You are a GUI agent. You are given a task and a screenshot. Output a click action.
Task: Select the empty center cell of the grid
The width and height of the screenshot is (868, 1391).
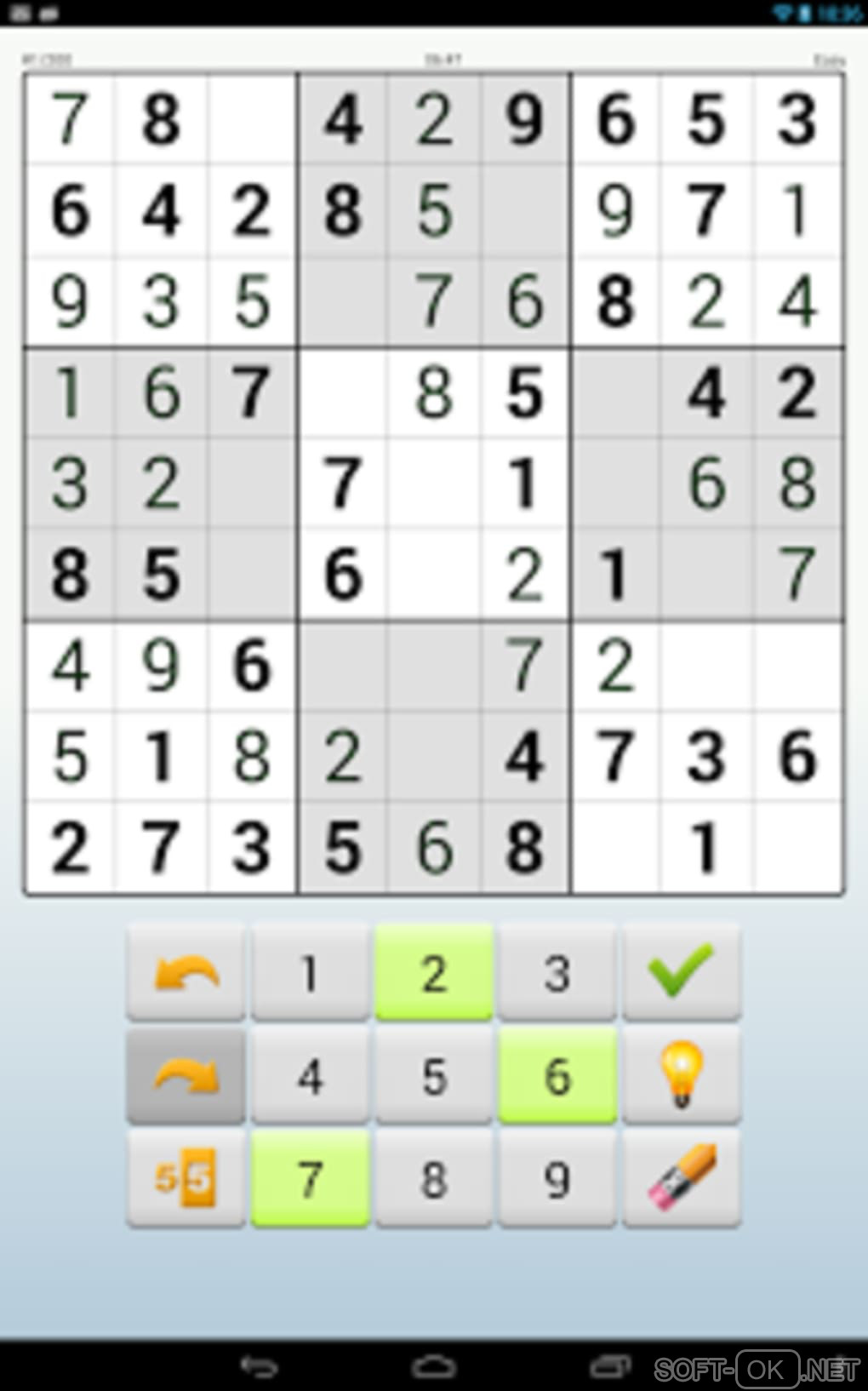(434, 484)
